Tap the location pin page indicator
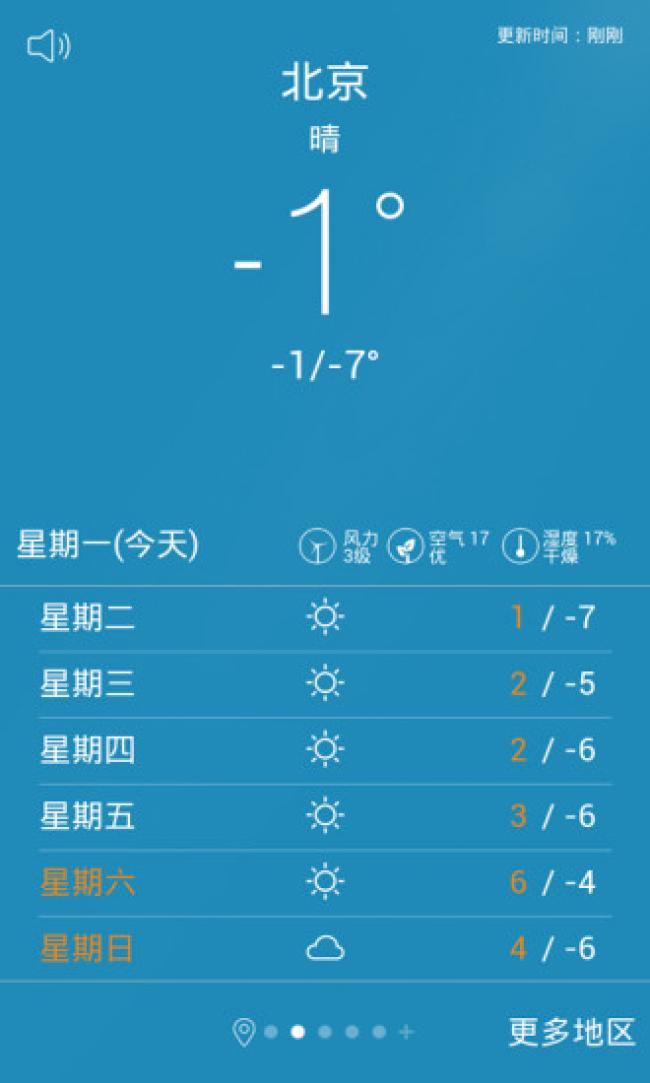 [243, 1031]
